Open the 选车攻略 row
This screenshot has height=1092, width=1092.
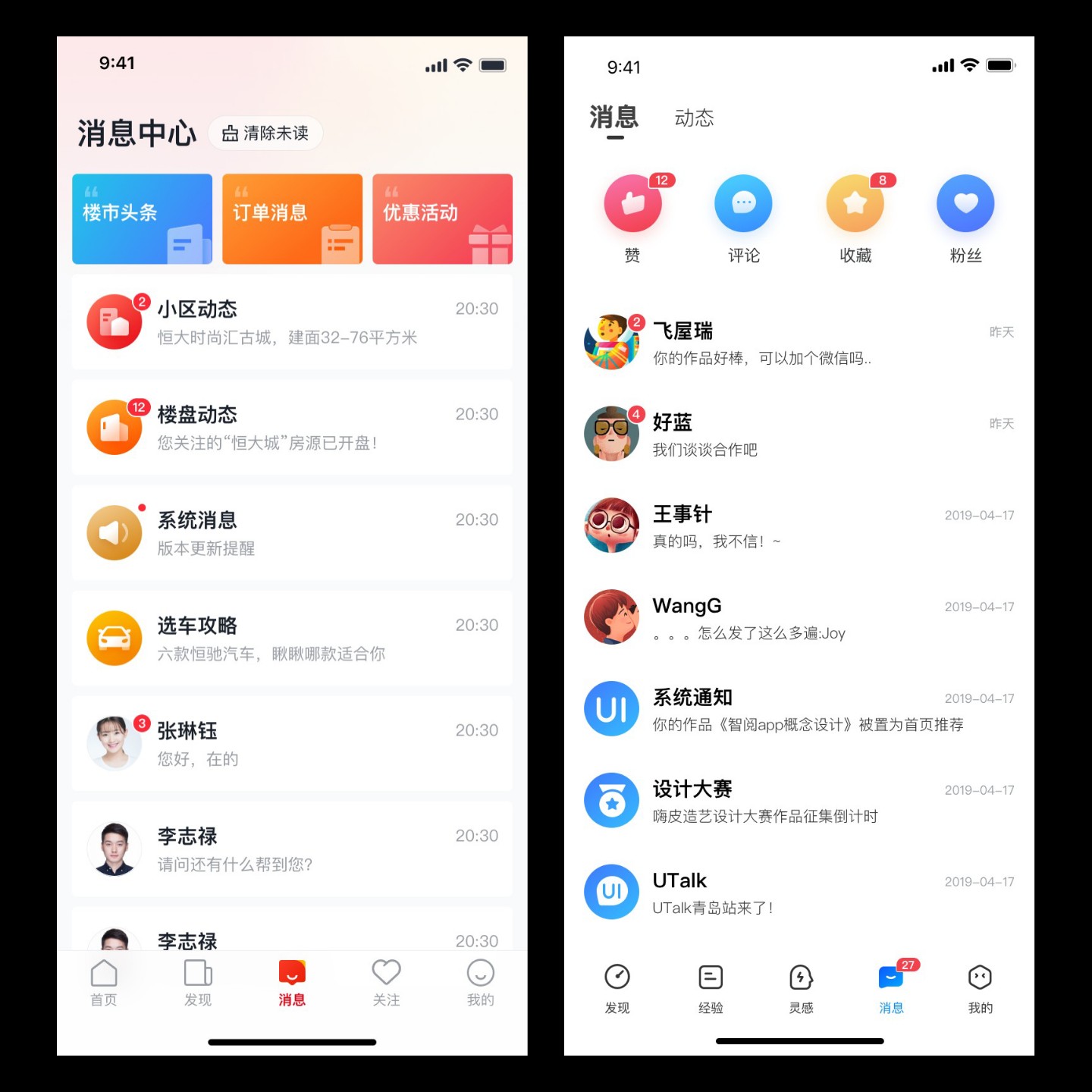[x=292, y=639]
